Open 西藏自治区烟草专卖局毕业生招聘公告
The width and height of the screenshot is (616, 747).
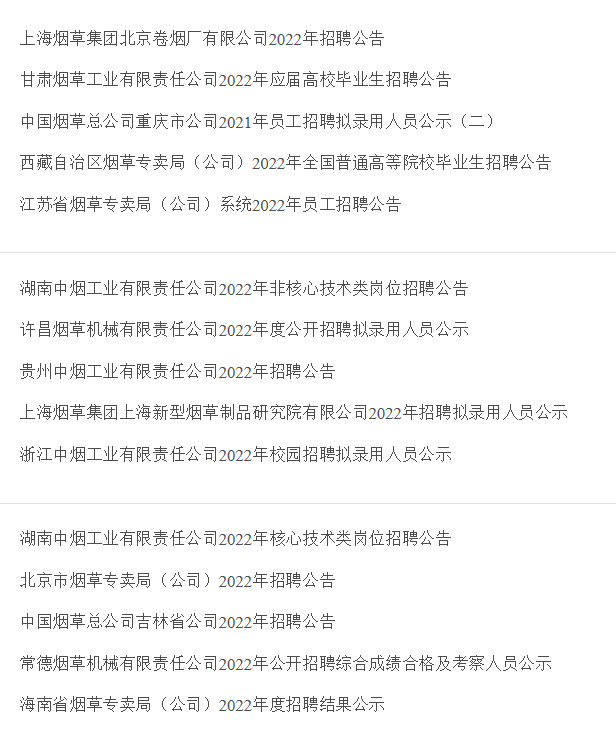click(x=285, y=163)
